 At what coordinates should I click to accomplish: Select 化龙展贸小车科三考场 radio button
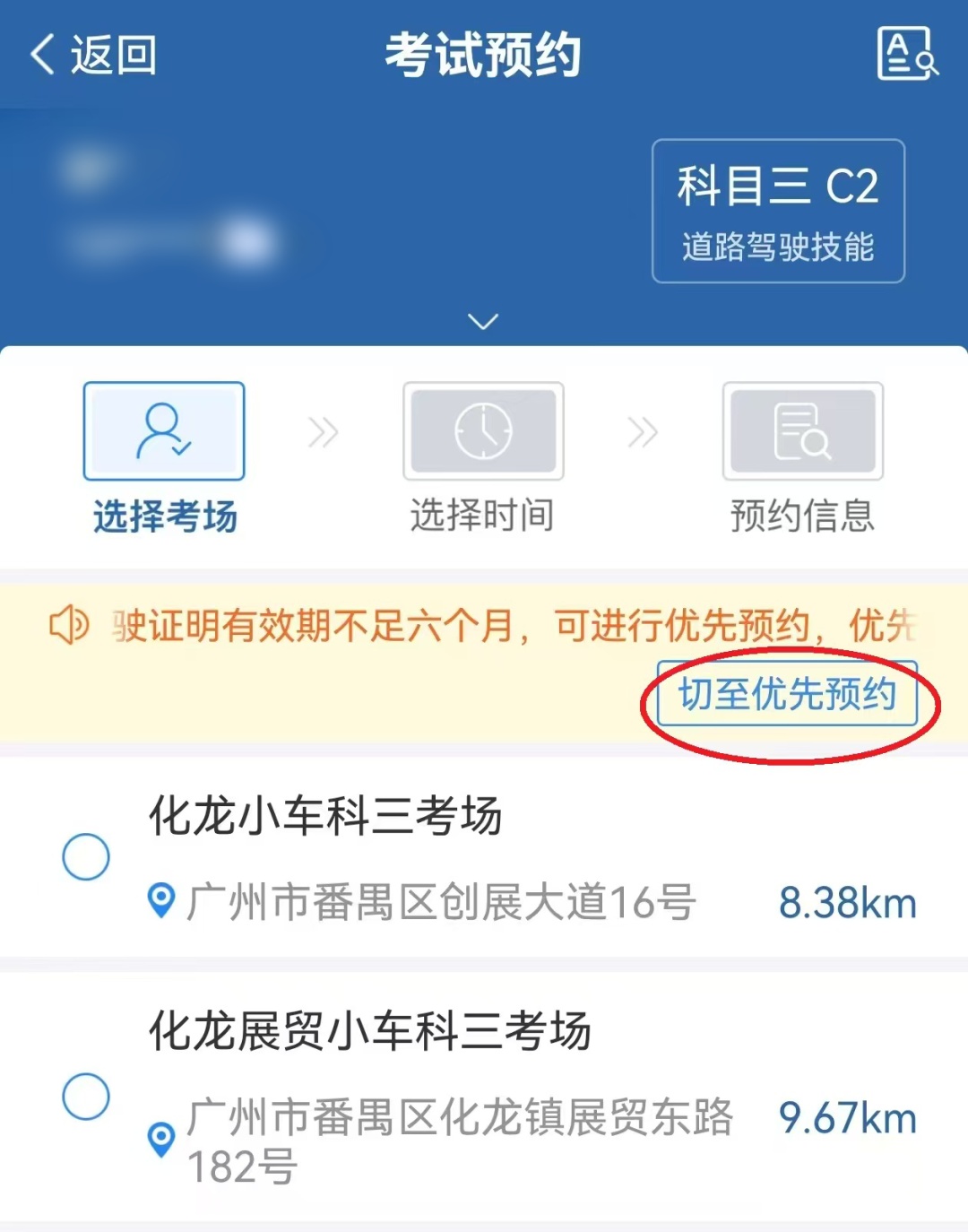point(86,1096)
